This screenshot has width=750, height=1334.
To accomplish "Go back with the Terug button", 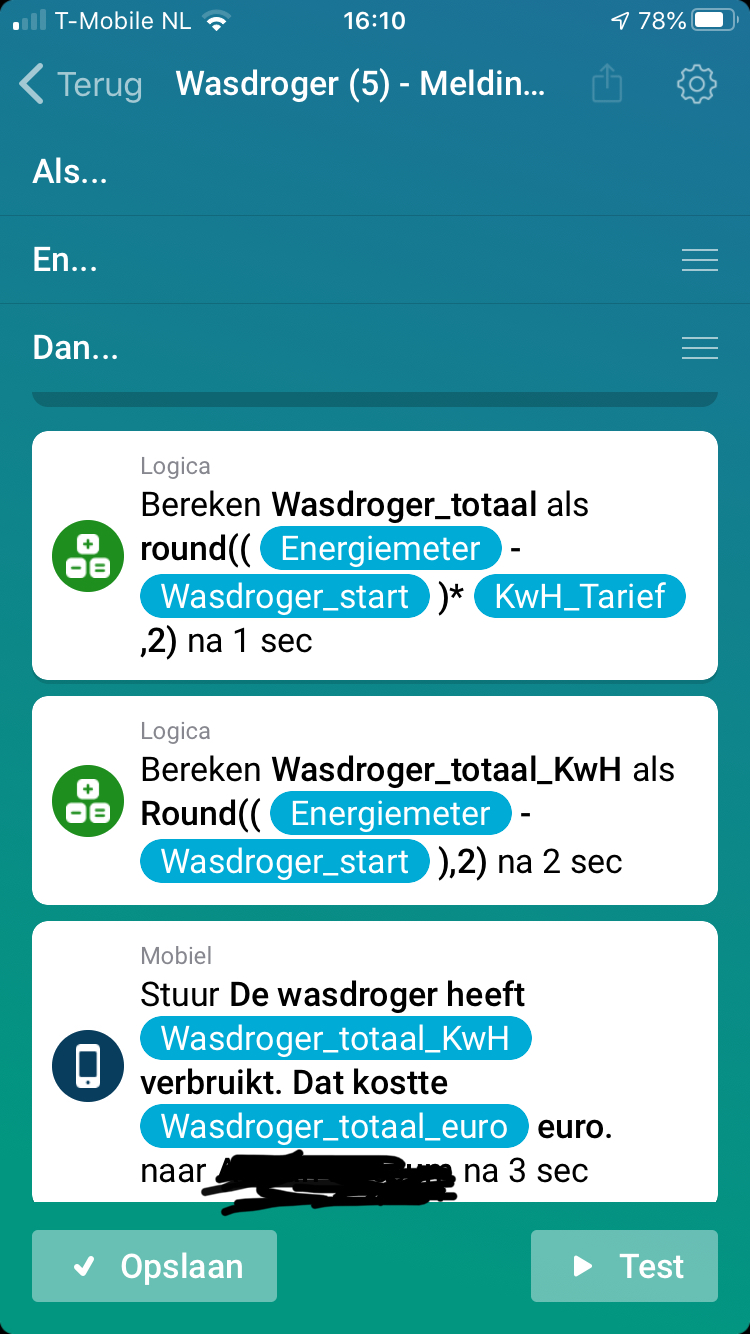I will coord(82,84).
